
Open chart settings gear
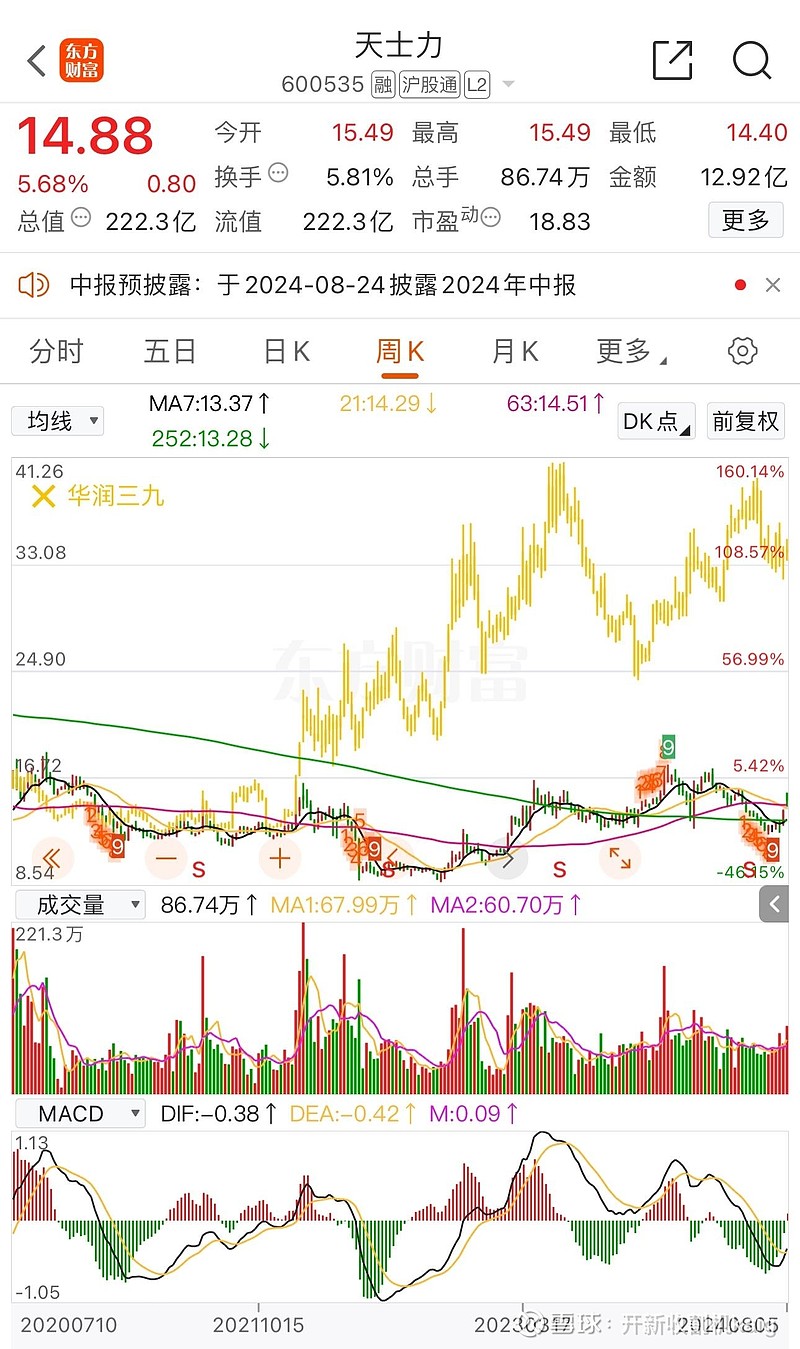coord(742,351)
